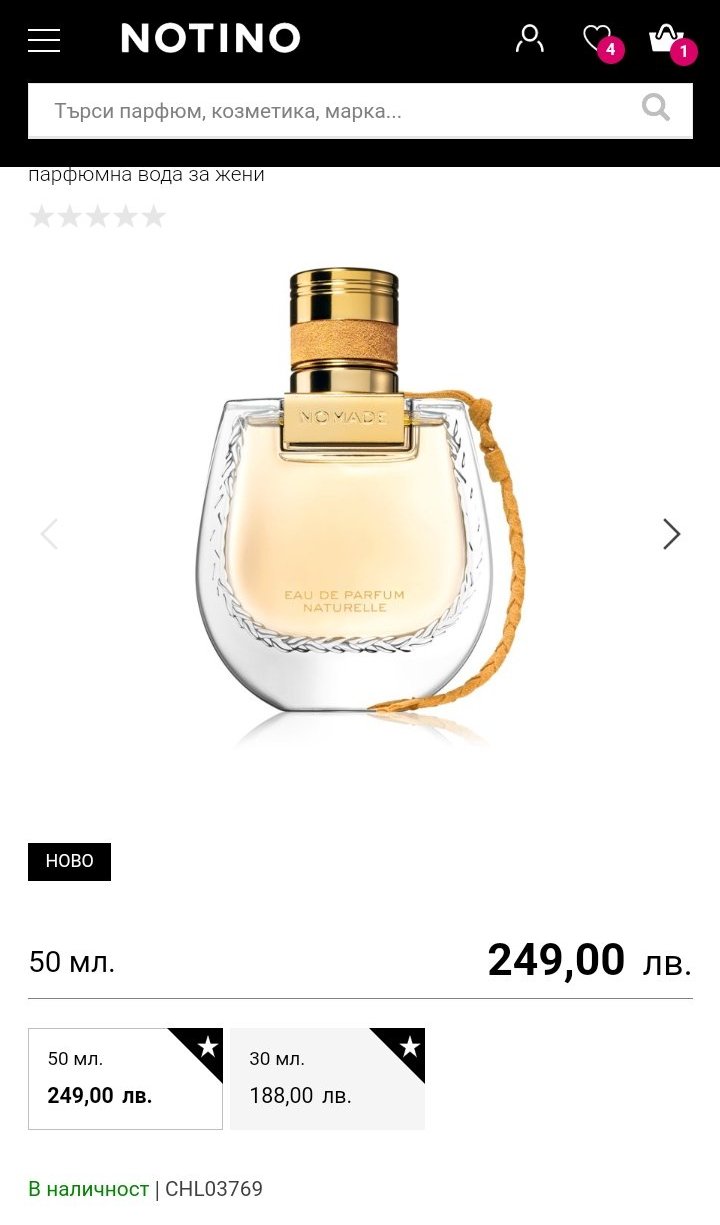Open the Notino home logo
The height and width of the screenshot is (1225, 720).
click(211, 39)
